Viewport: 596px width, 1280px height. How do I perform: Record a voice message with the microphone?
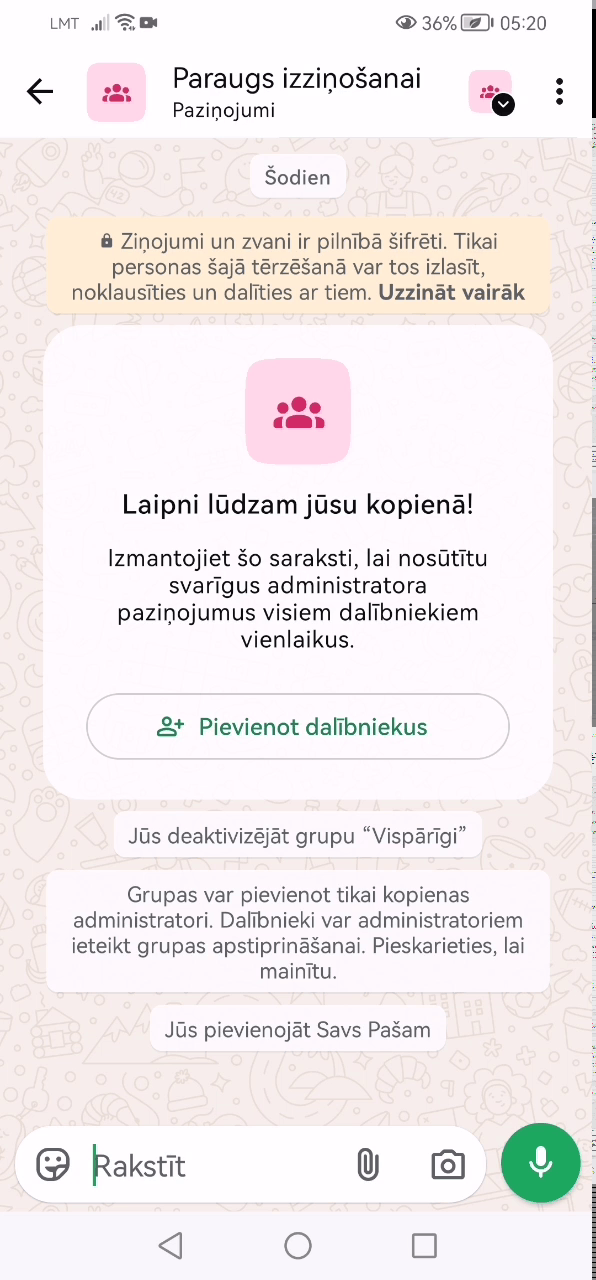pyautogui.click(x=541, y=1163)
